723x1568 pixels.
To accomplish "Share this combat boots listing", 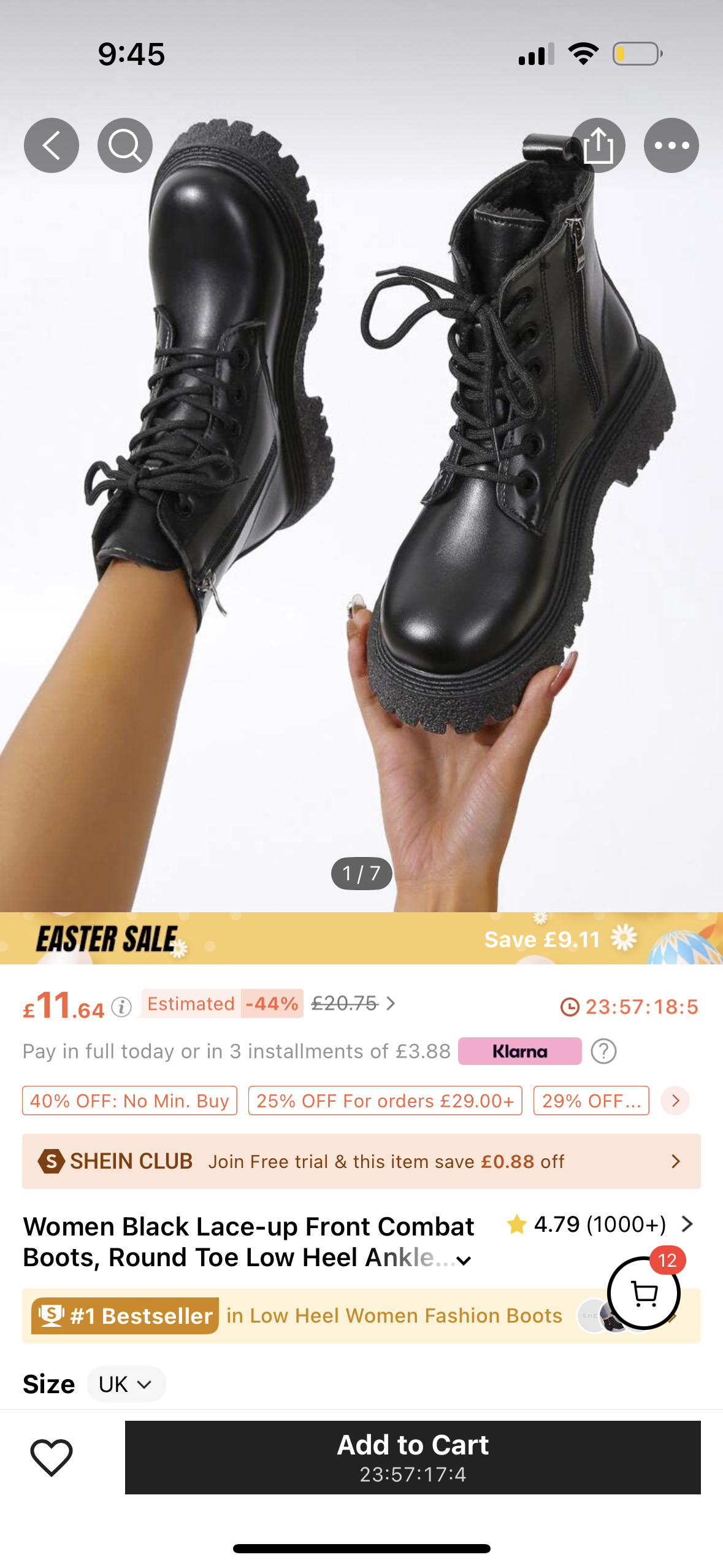I will (598, 145).
